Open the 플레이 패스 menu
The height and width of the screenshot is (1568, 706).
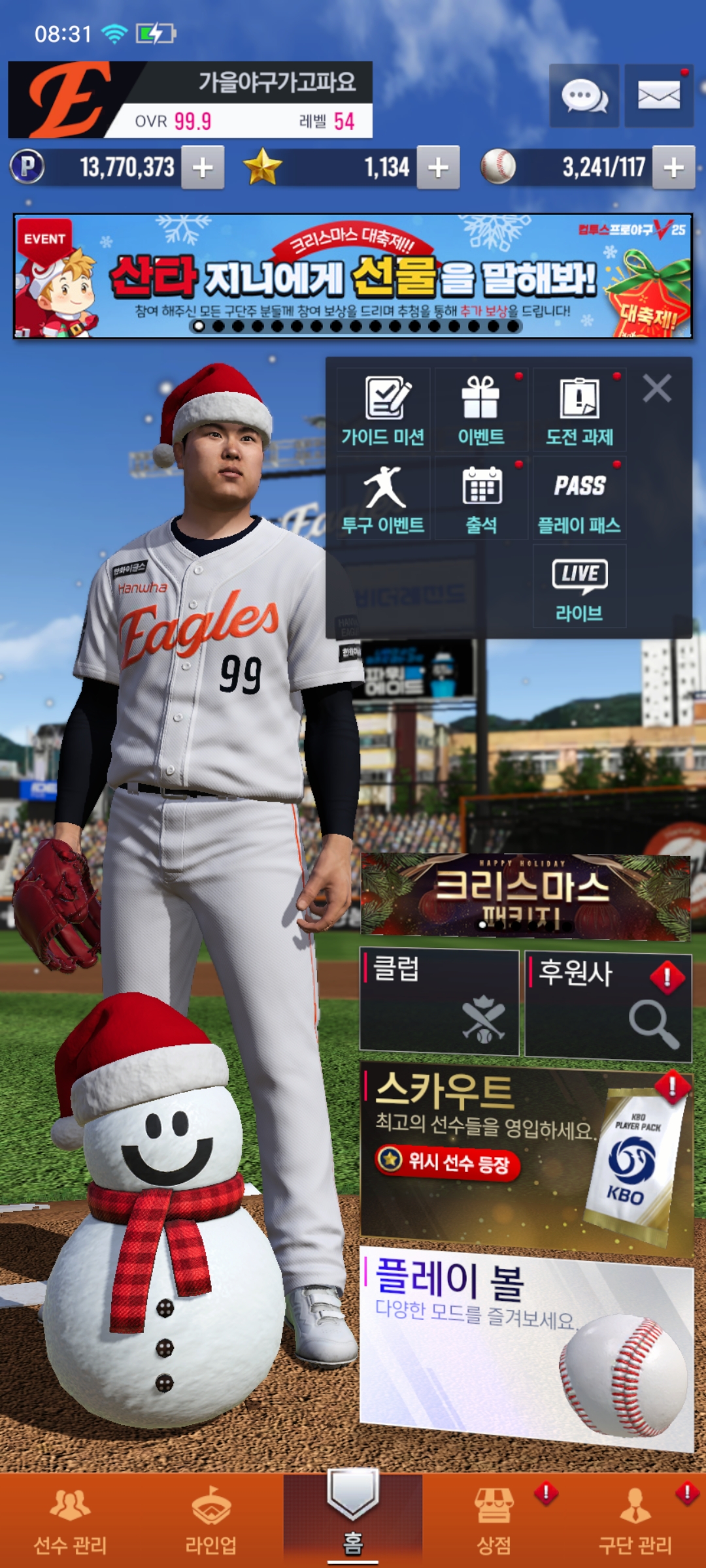pos(579,498)
